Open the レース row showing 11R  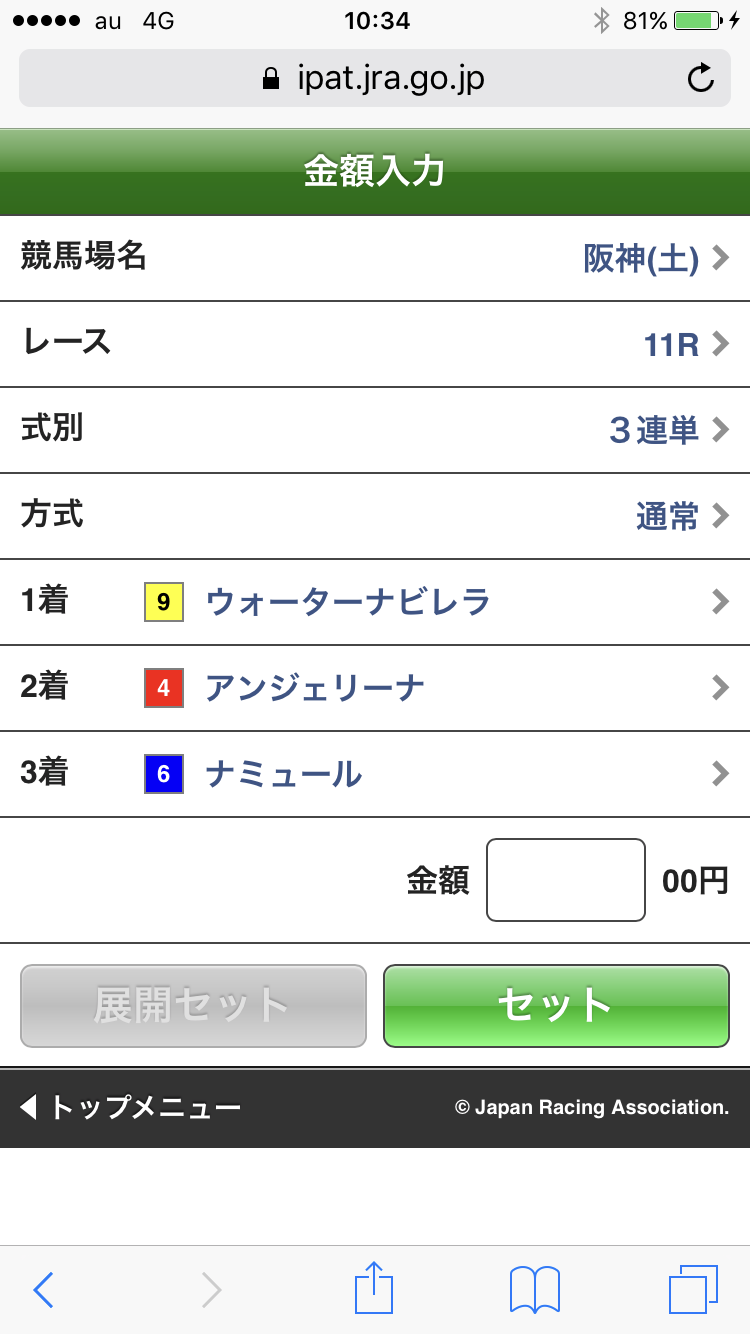[x=375, y=344]
